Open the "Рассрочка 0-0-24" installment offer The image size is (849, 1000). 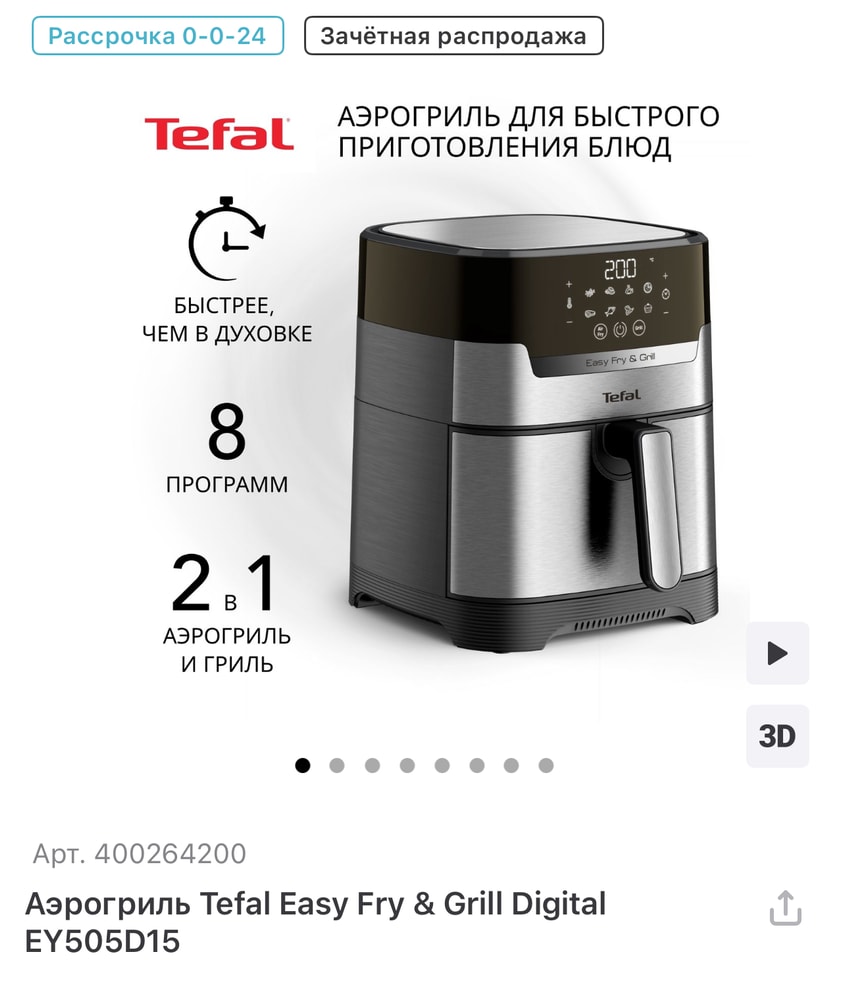[x=157, y=36]
